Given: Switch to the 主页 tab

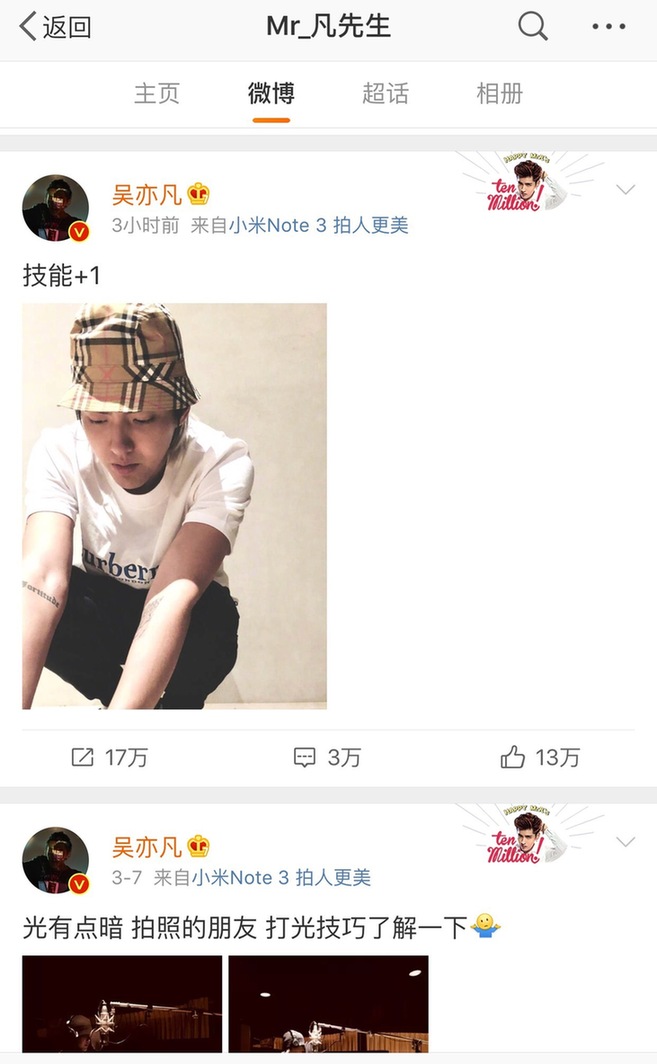Looking at the screenshot, I should coord(157,94).
